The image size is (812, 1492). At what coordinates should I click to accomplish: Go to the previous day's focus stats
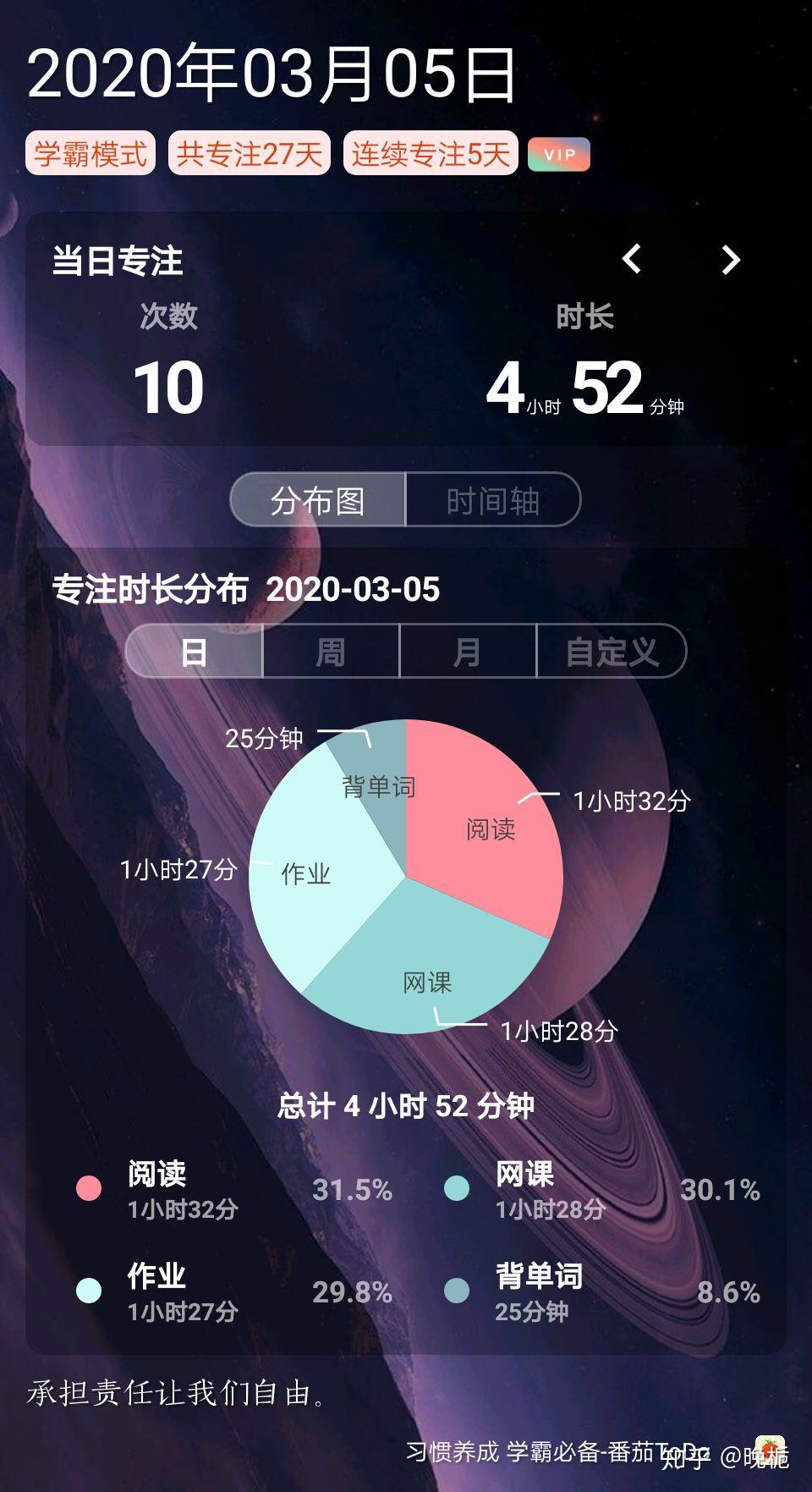[x=632, y=259]
